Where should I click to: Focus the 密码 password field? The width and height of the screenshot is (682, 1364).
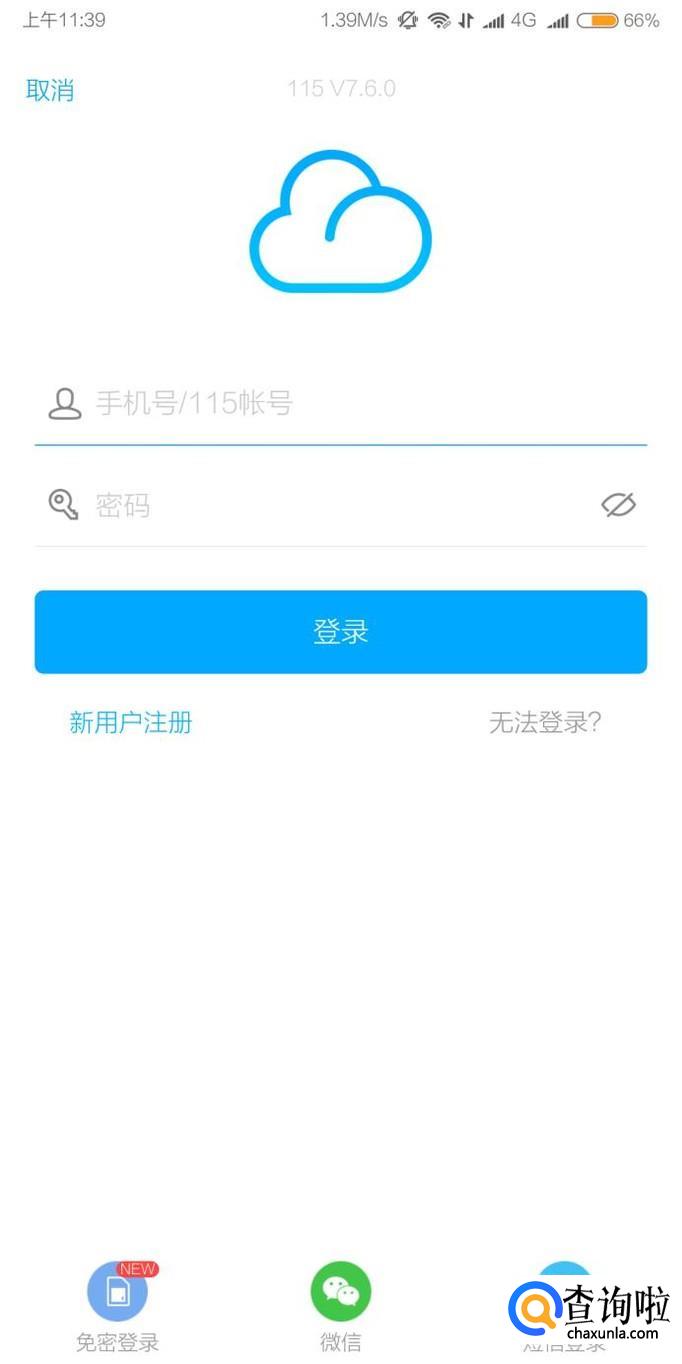(330, 505)
